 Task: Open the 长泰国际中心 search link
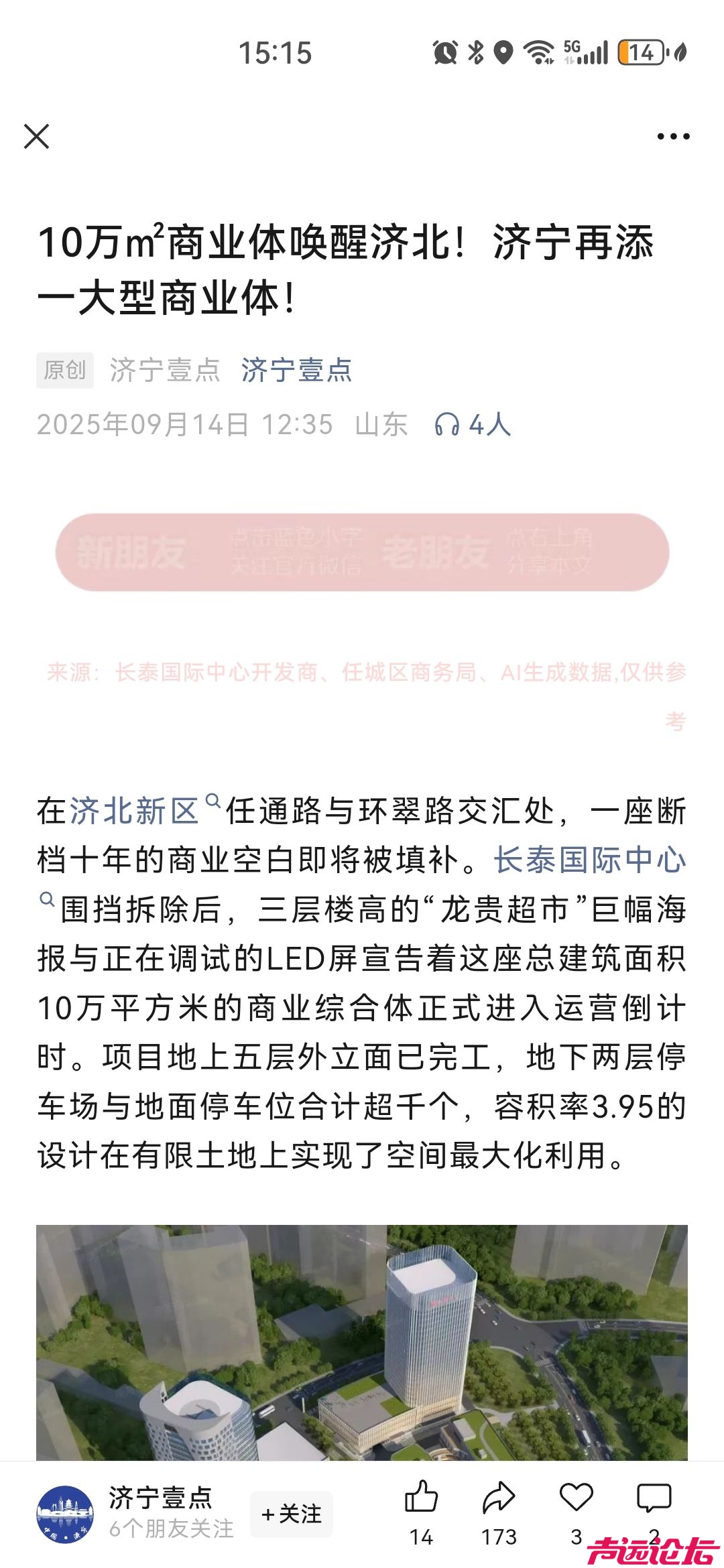(590, 860)
